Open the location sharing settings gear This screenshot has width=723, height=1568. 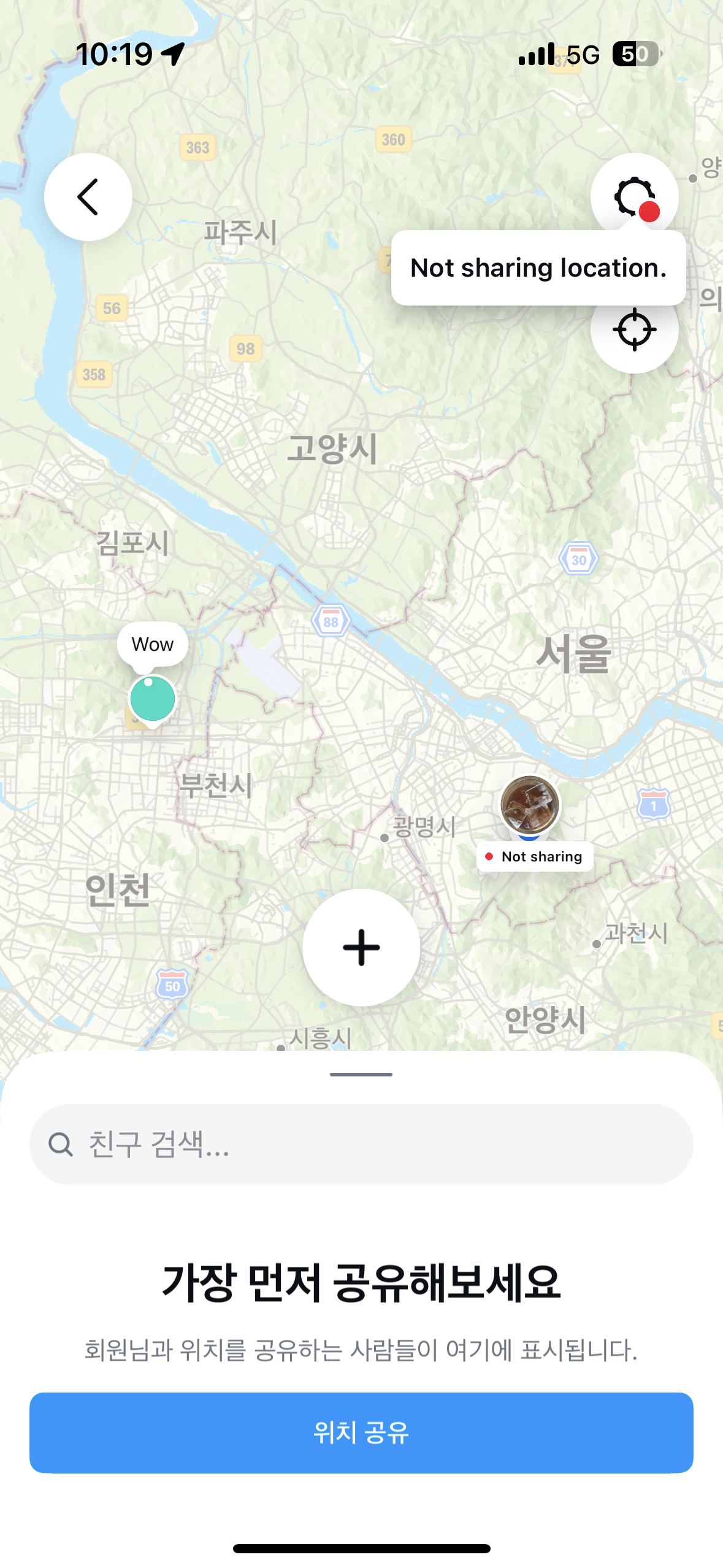click(x=635, y=195)
